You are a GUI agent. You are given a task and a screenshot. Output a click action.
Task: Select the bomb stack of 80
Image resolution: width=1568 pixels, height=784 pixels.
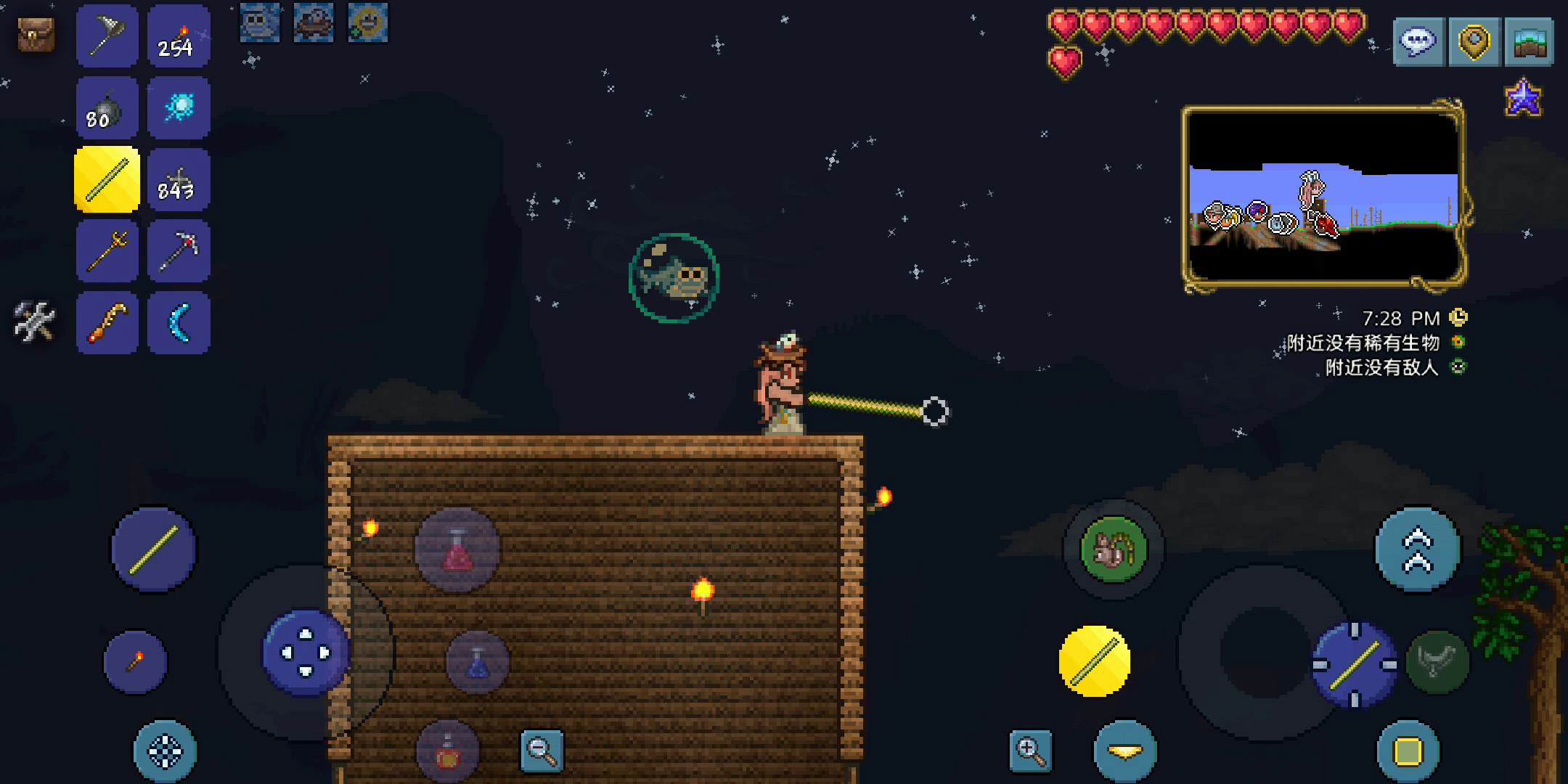click(107, 107)
